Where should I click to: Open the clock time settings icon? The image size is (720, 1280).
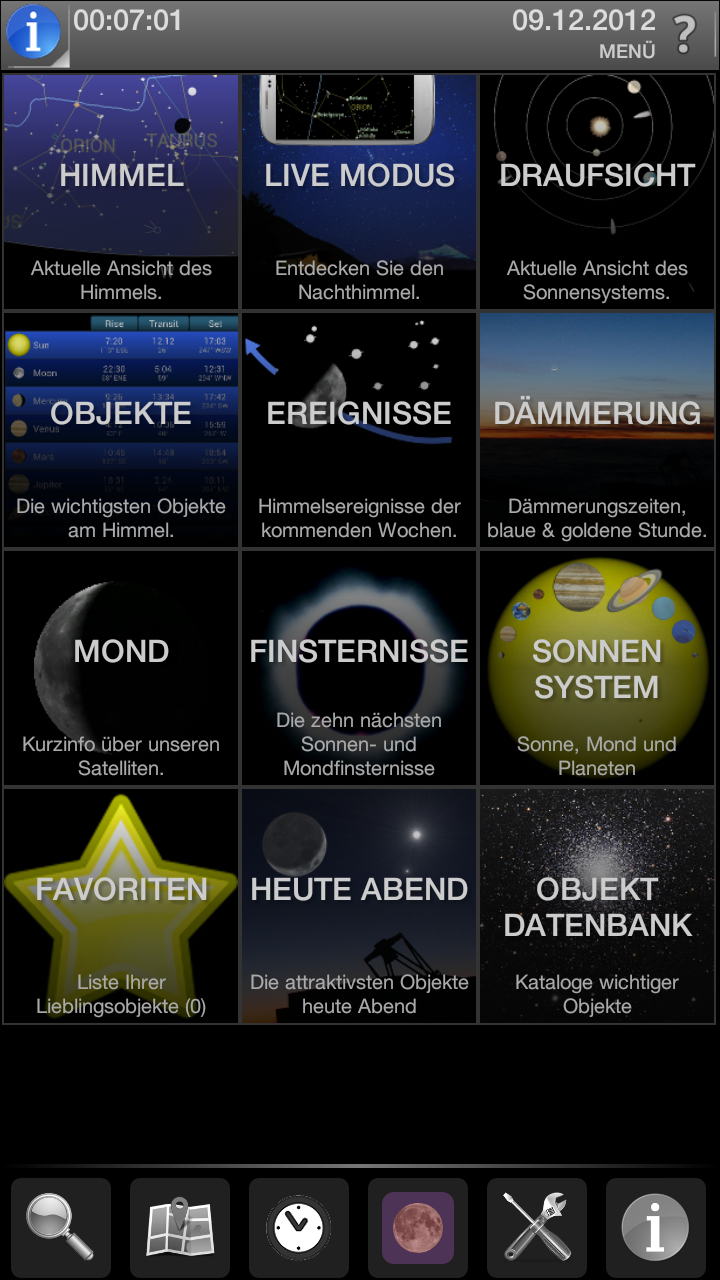[x=299, y=1227]
